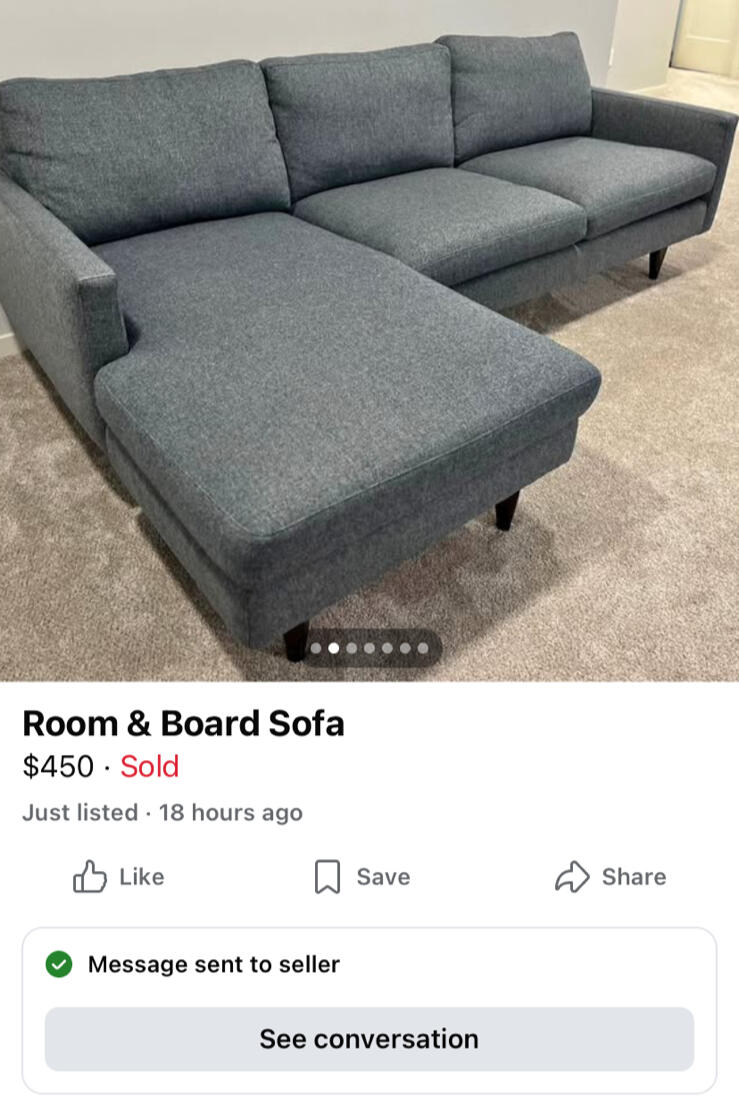The width and height of the screenshot is (739, 1109).
Task: Share the Room & Board Sofa listing
Action: coord(610,877)
